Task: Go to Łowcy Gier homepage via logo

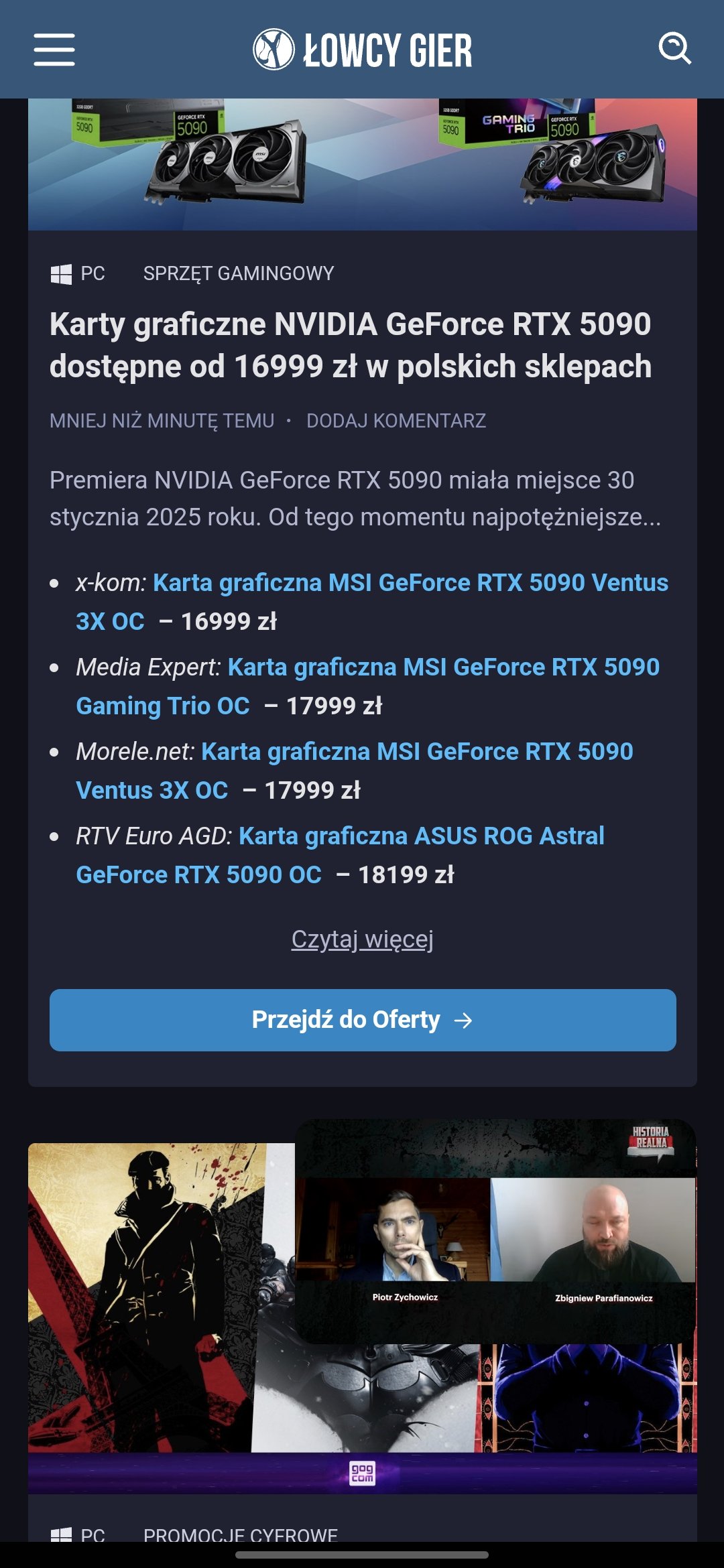Action: [362, 50]
